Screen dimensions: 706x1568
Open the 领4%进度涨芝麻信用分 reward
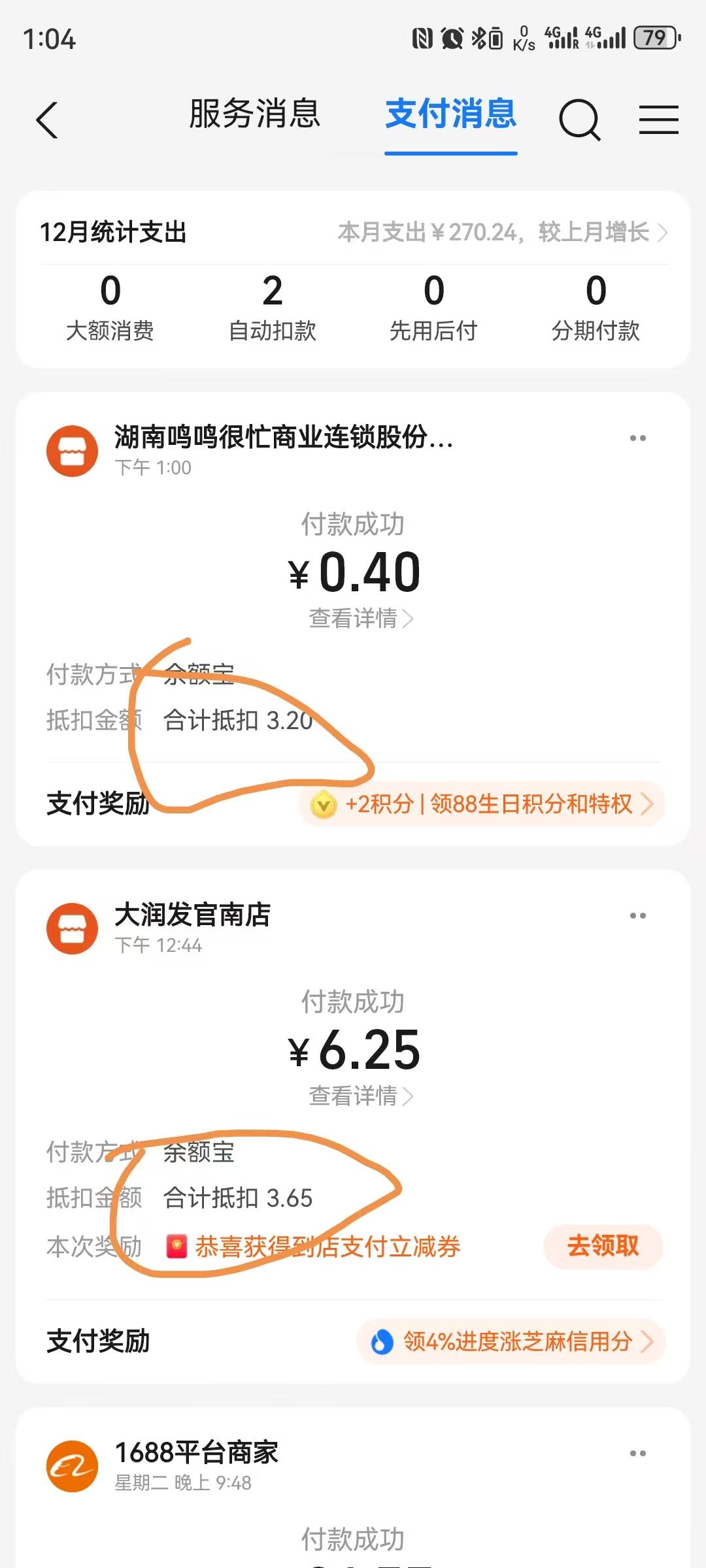pyautogui.click(x=511, y=1341)
